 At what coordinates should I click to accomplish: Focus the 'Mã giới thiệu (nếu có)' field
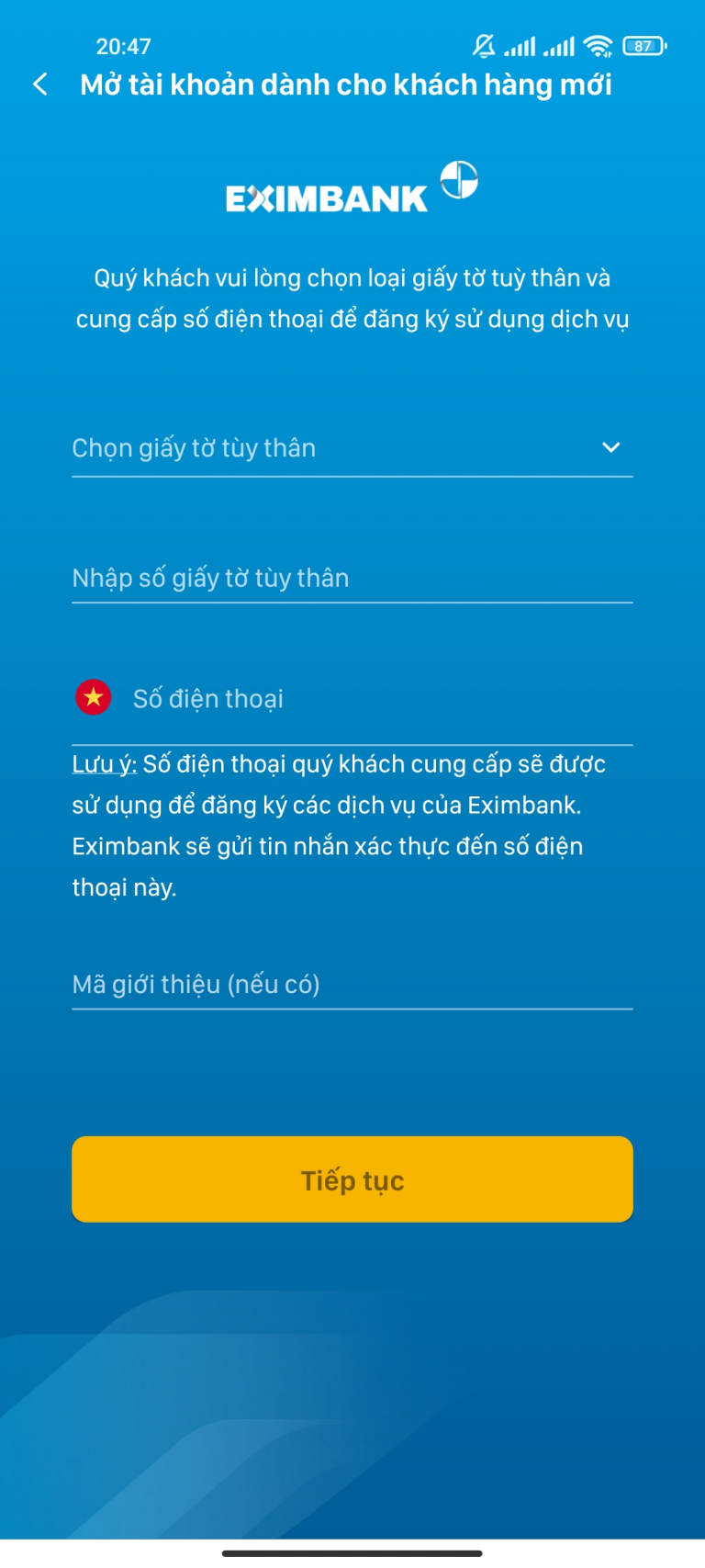click(352, 985)
